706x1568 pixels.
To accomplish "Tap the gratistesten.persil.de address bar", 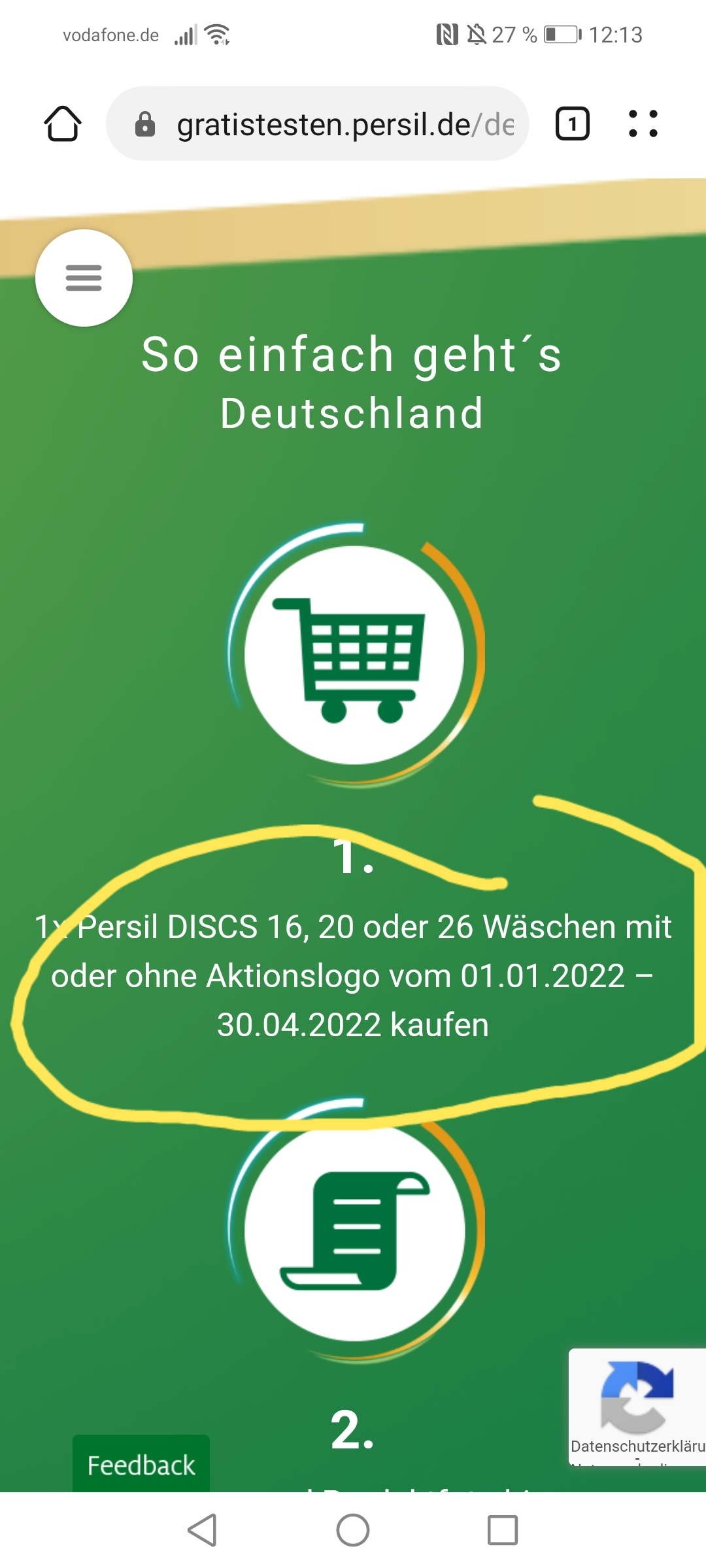I will [318, 123].
